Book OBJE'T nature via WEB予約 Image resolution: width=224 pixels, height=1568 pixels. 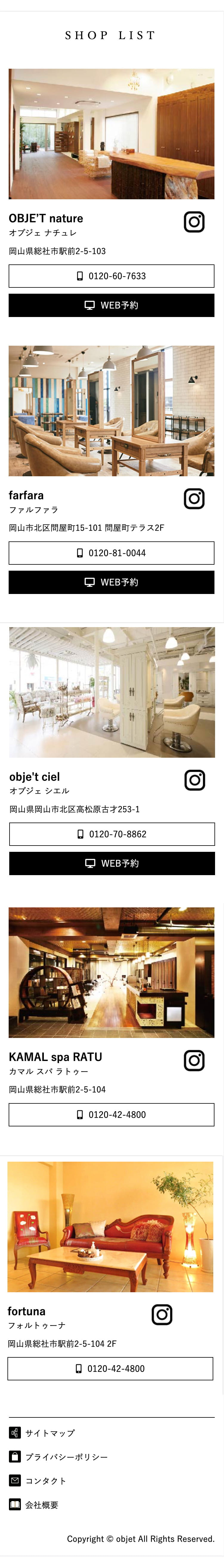point(111,305)
